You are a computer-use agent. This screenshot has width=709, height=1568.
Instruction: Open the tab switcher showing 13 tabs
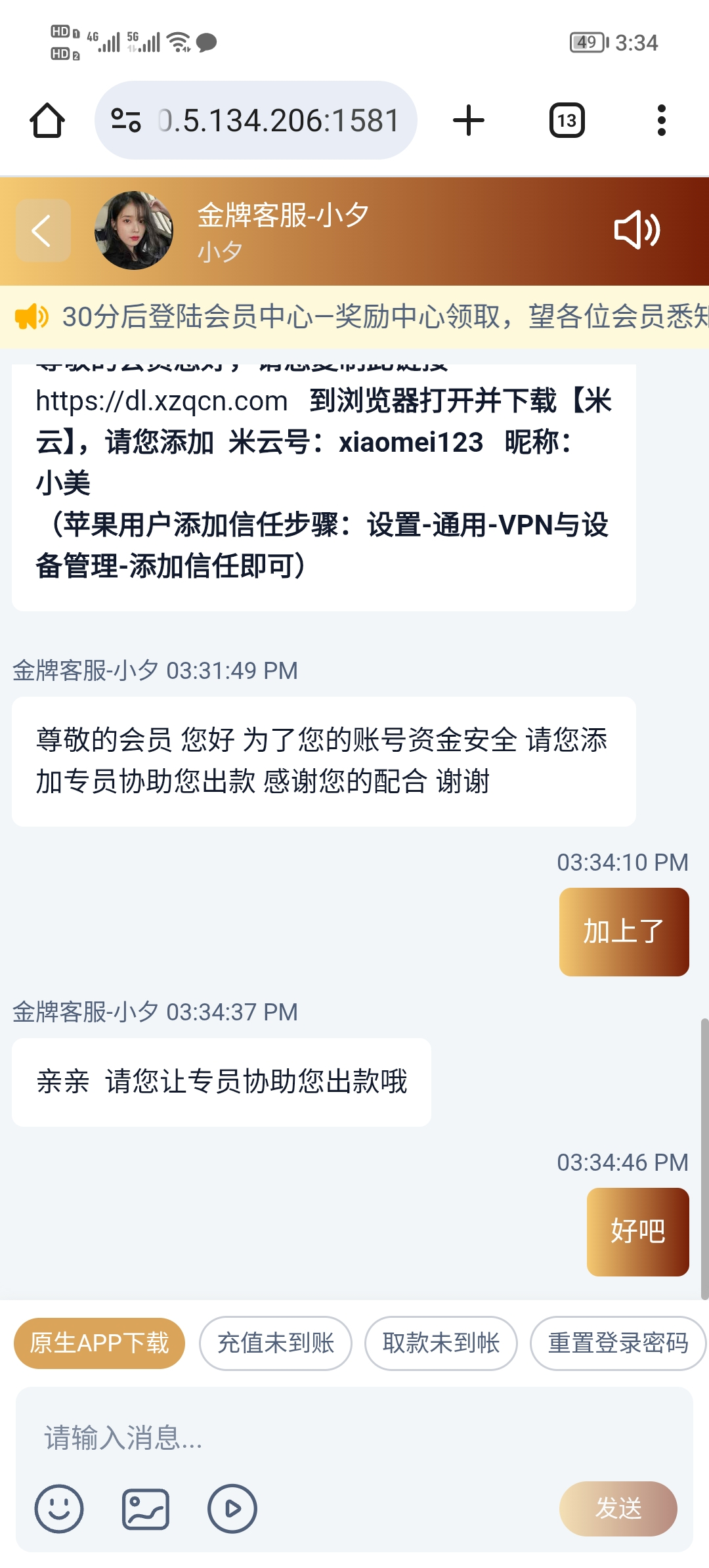pyautogui.click(x=567, y=121)
